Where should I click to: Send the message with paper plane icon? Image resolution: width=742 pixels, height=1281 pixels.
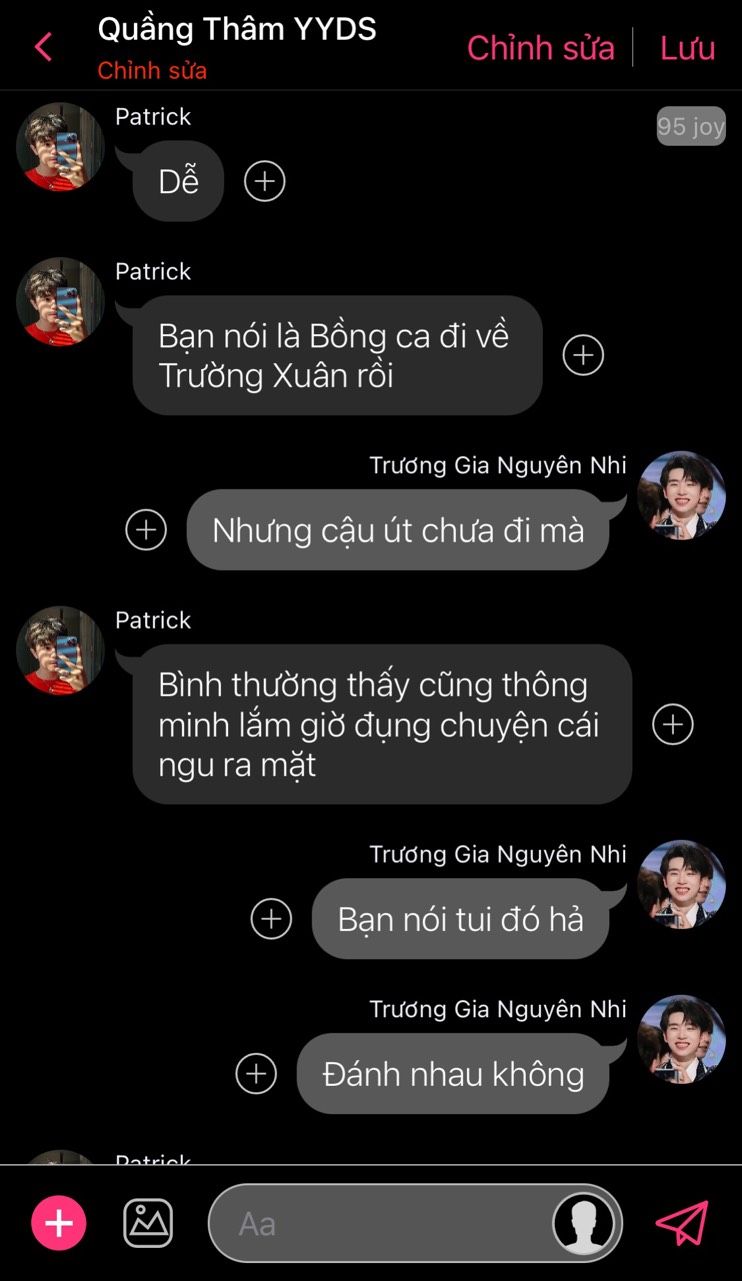coord(682,1223)
